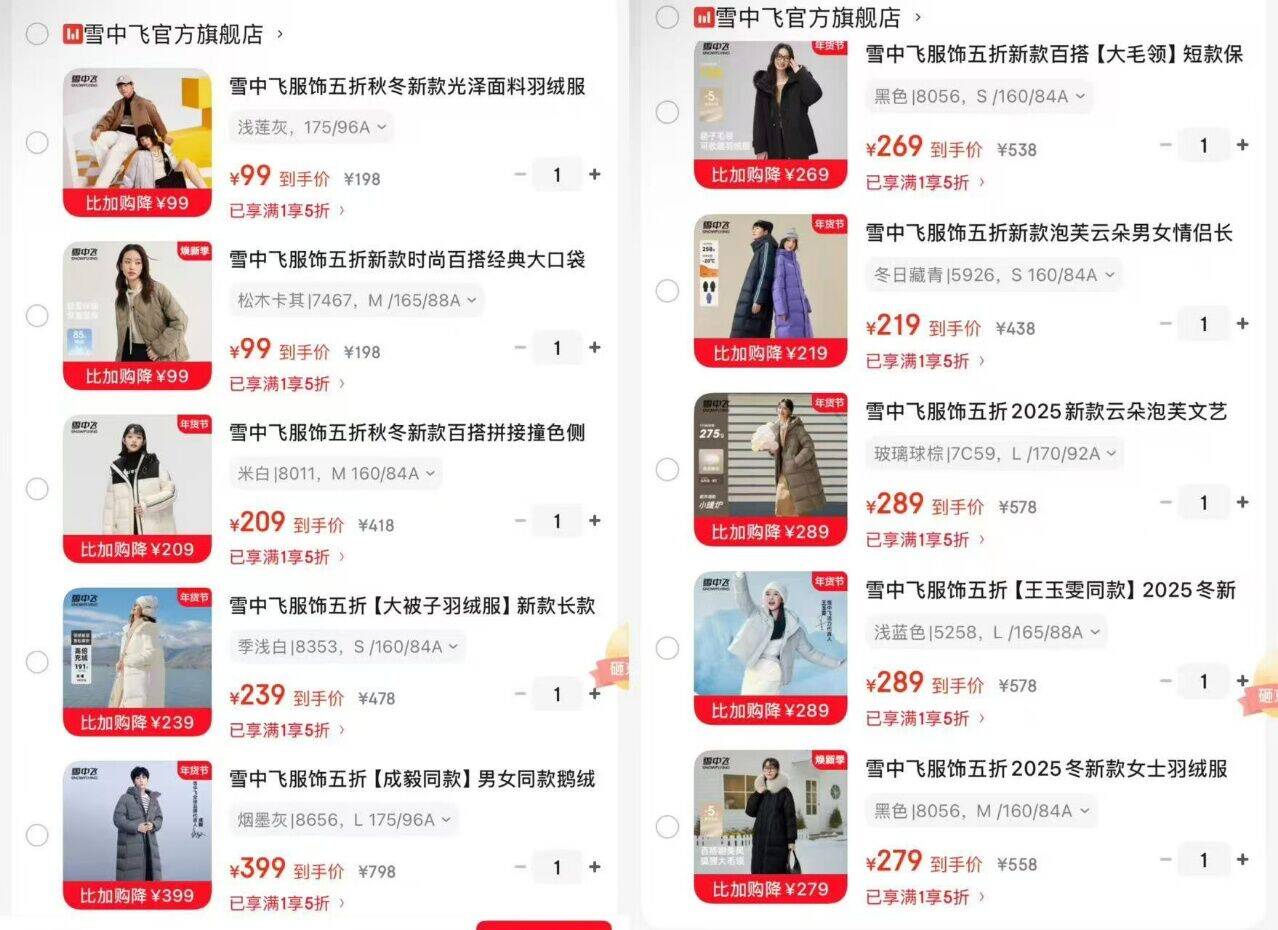Open the 浅蓝色|5258 variant selector
The height and width of the screenshot is (930, 1278).
tap(985, 632)
